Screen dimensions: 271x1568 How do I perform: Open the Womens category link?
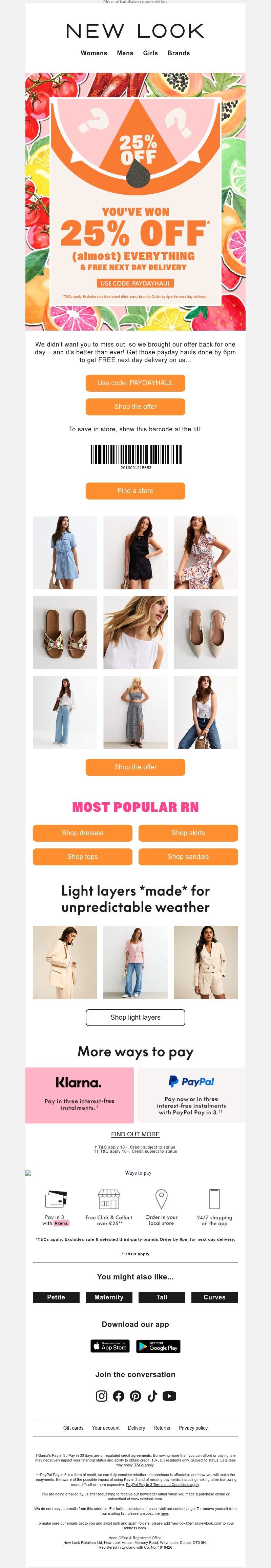tap(93, 53)
